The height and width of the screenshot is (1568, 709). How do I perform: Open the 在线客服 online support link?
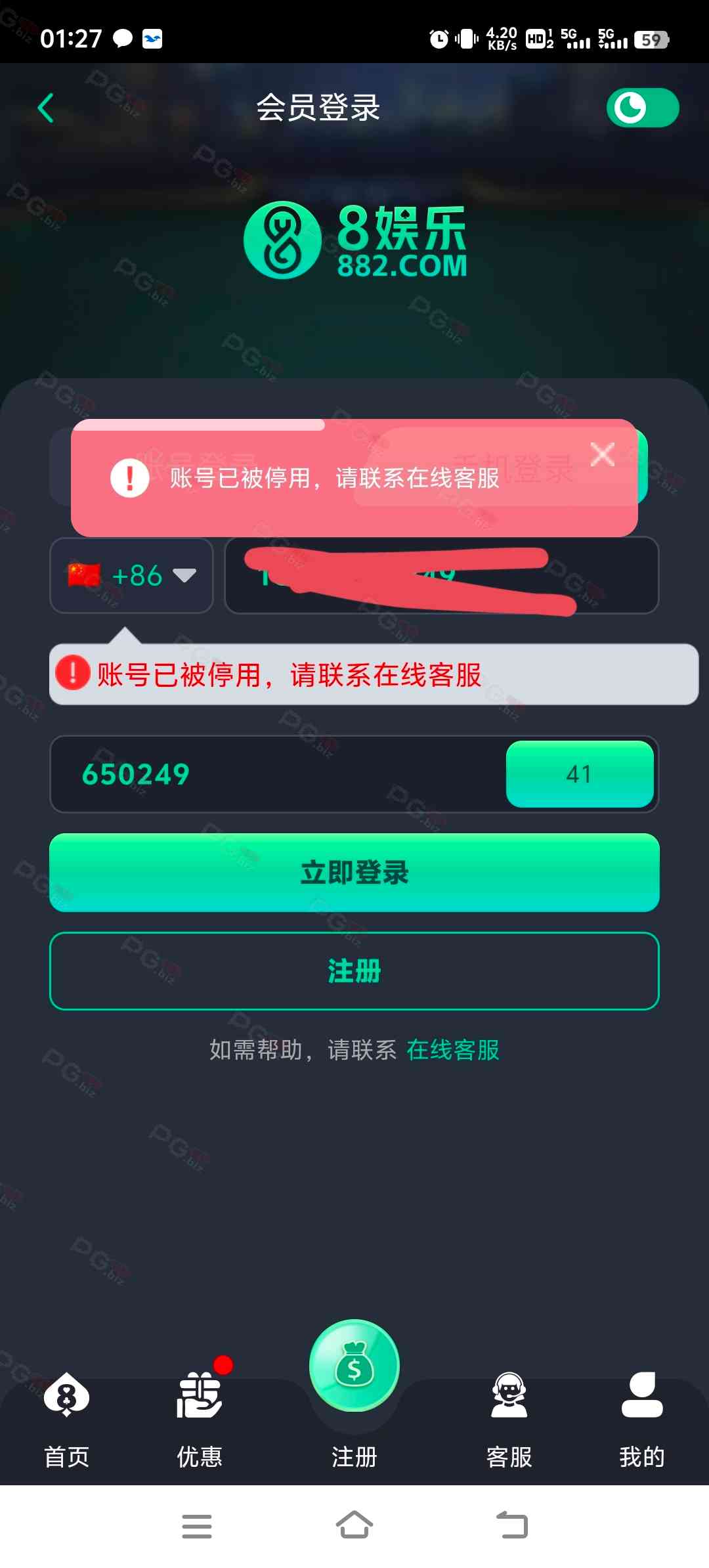(453, 1050)
